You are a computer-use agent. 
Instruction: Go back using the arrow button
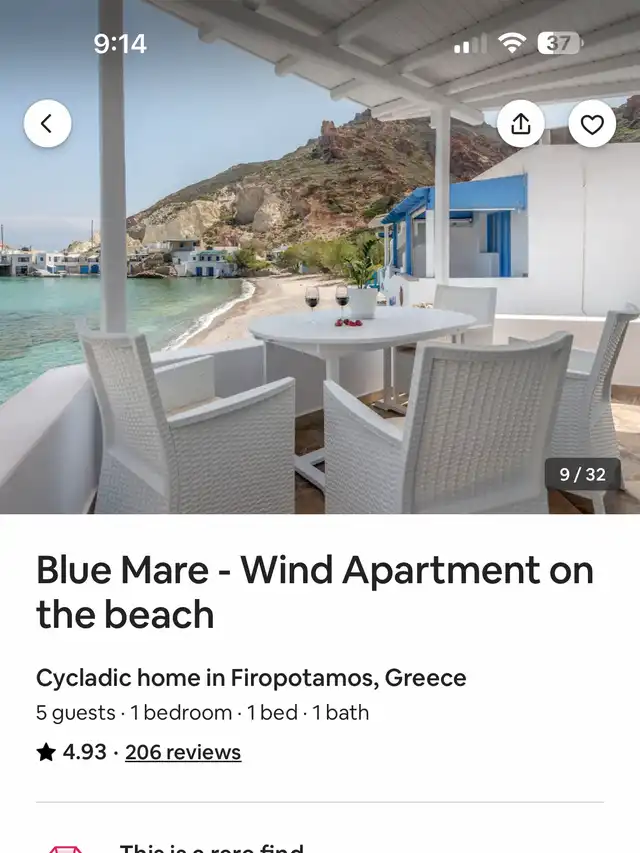coord(47,124)
